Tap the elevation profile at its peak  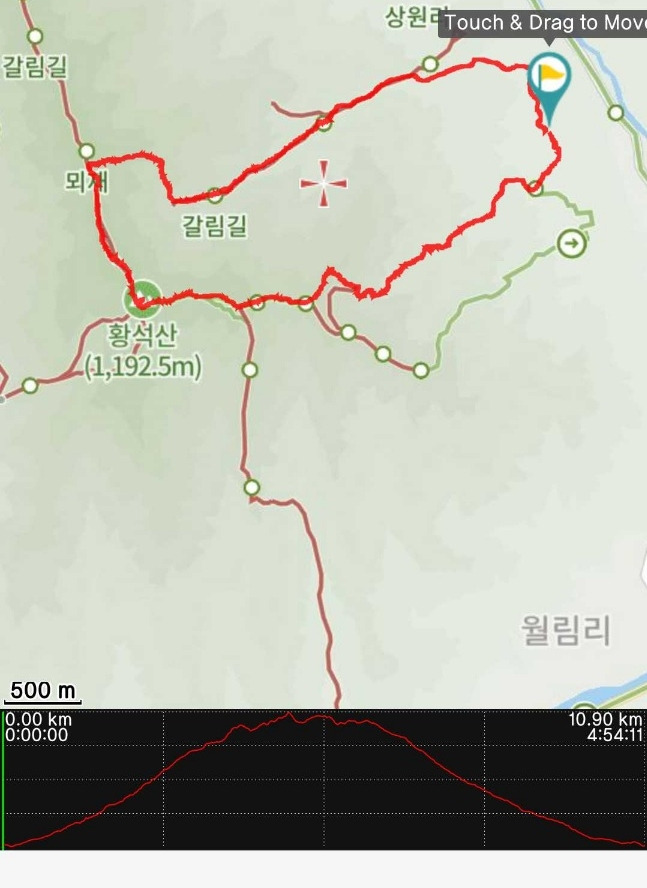(x=290, y=715)
